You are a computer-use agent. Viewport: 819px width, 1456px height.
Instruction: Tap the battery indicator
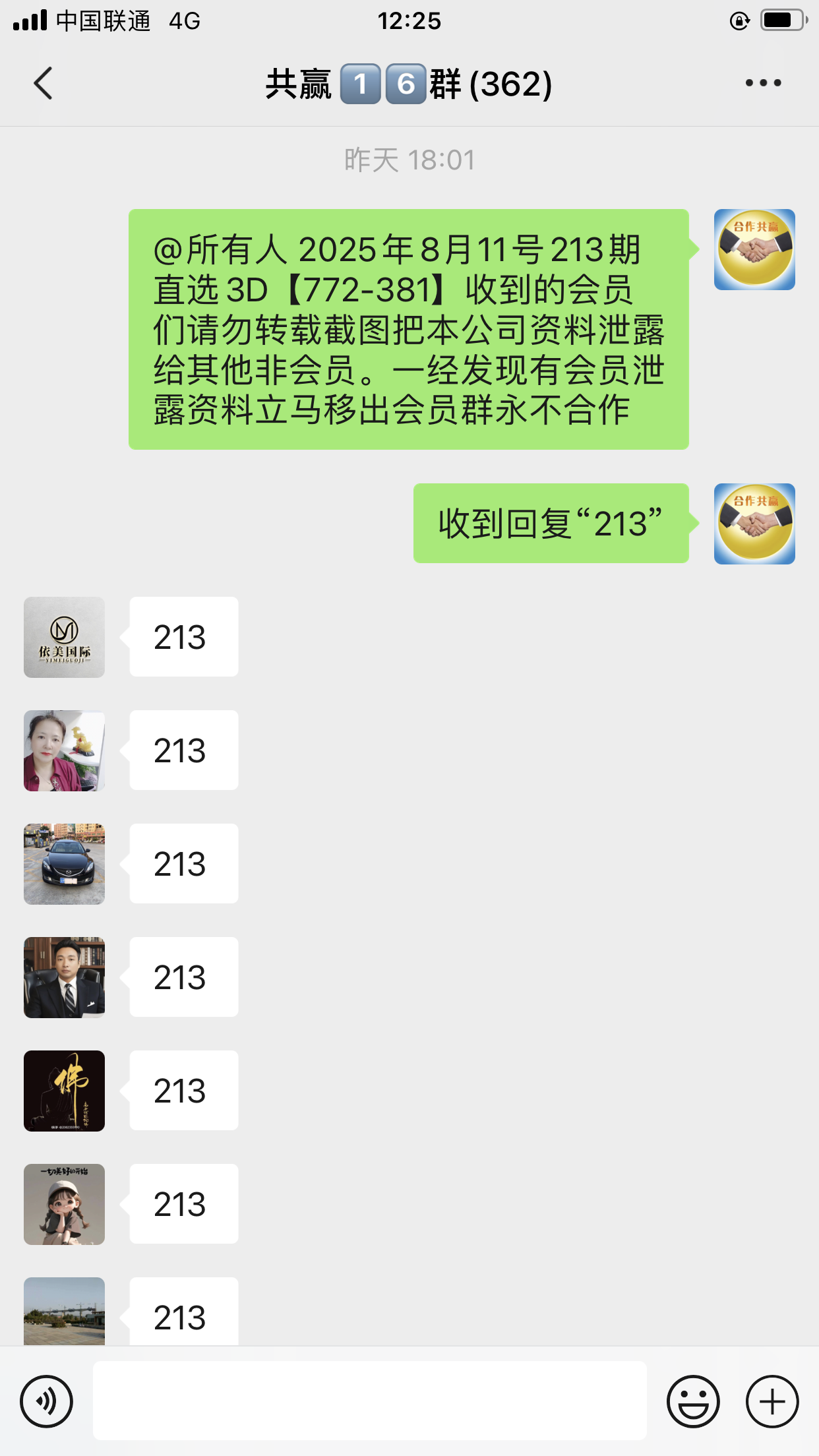783,20
